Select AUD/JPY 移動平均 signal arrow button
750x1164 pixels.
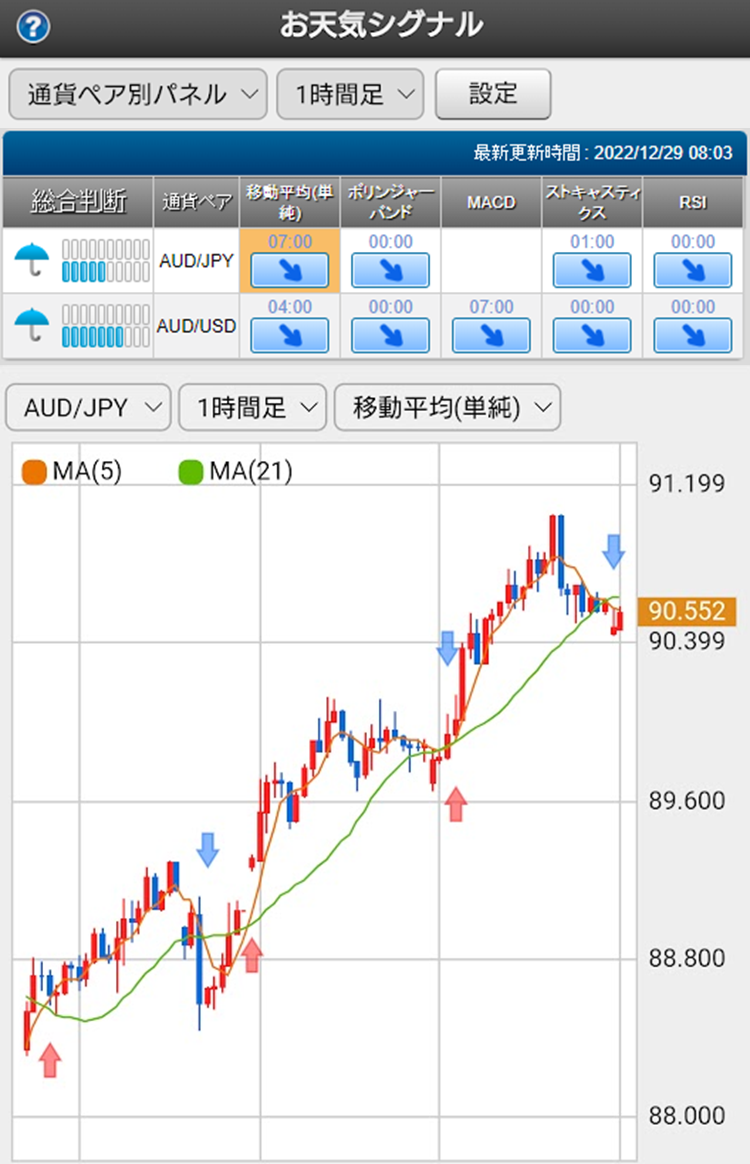290,270
